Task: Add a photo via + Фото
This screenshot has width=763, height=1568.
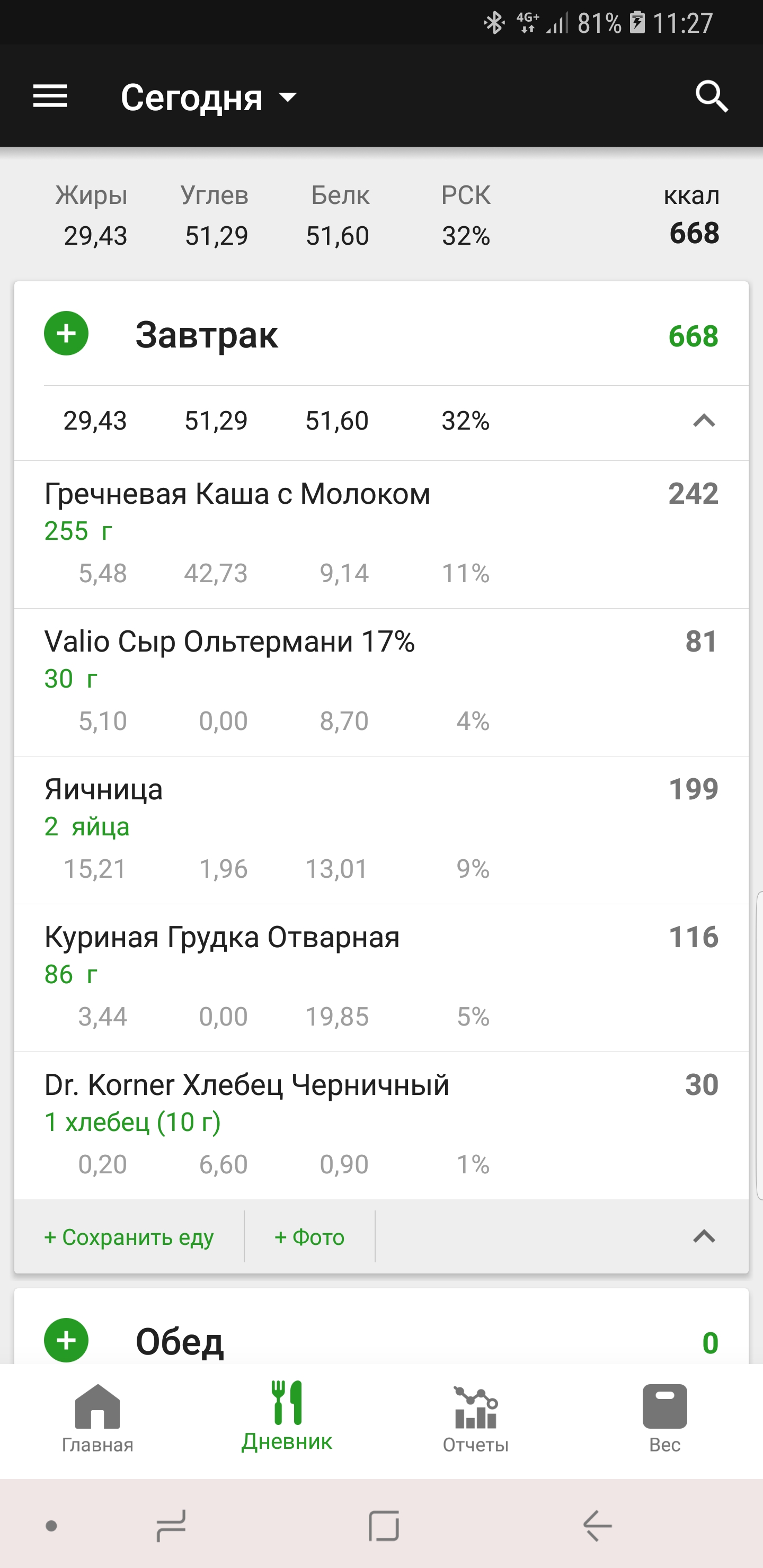Action: (x=309, y=1236)
